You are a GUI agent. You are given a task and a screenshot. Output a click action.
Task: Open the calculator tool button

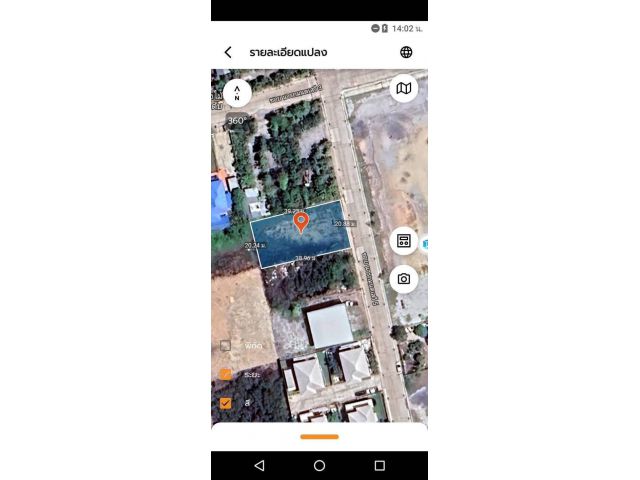point(404,241)
